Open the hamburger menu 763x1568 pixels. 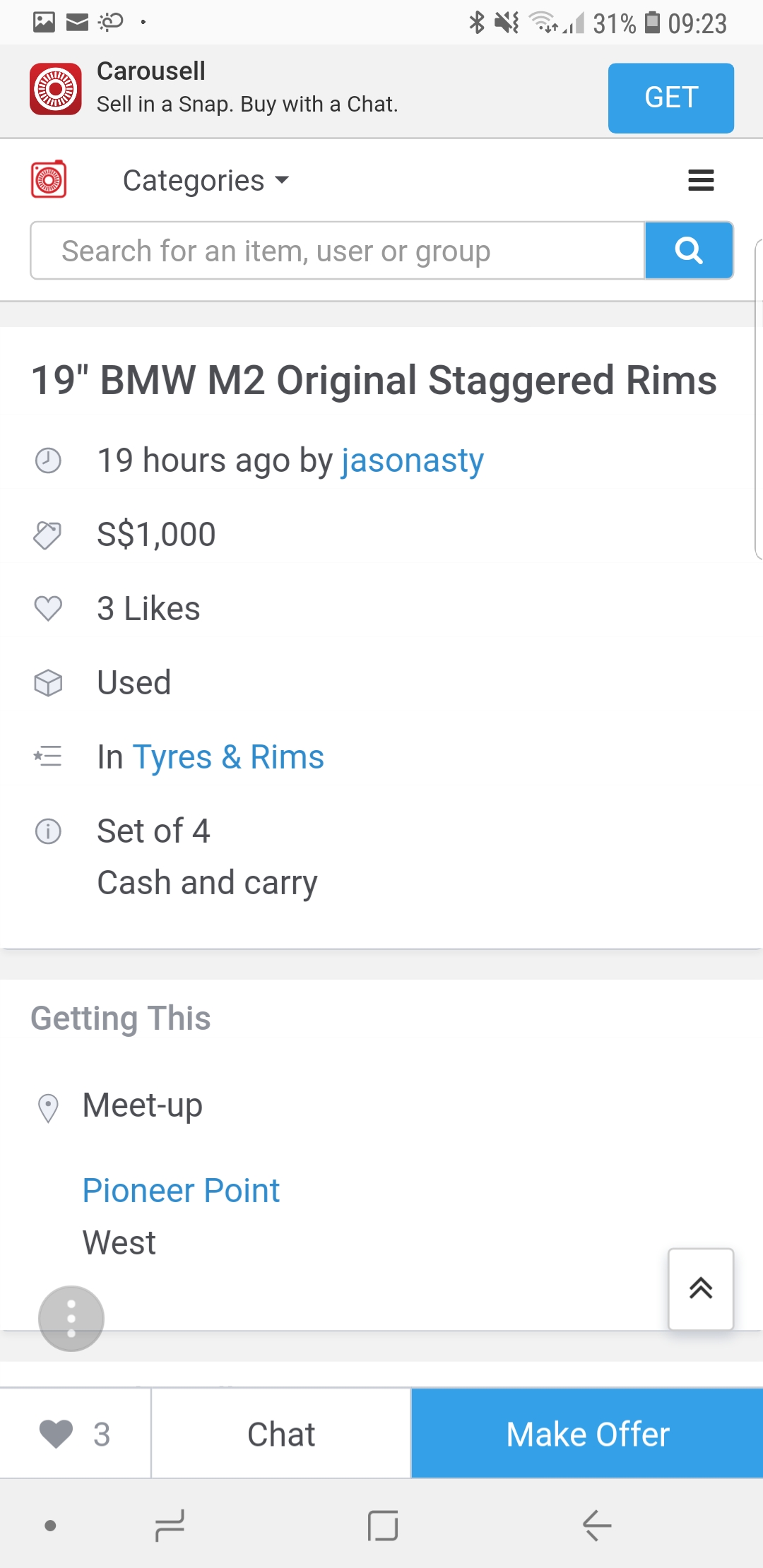point(701,180)
